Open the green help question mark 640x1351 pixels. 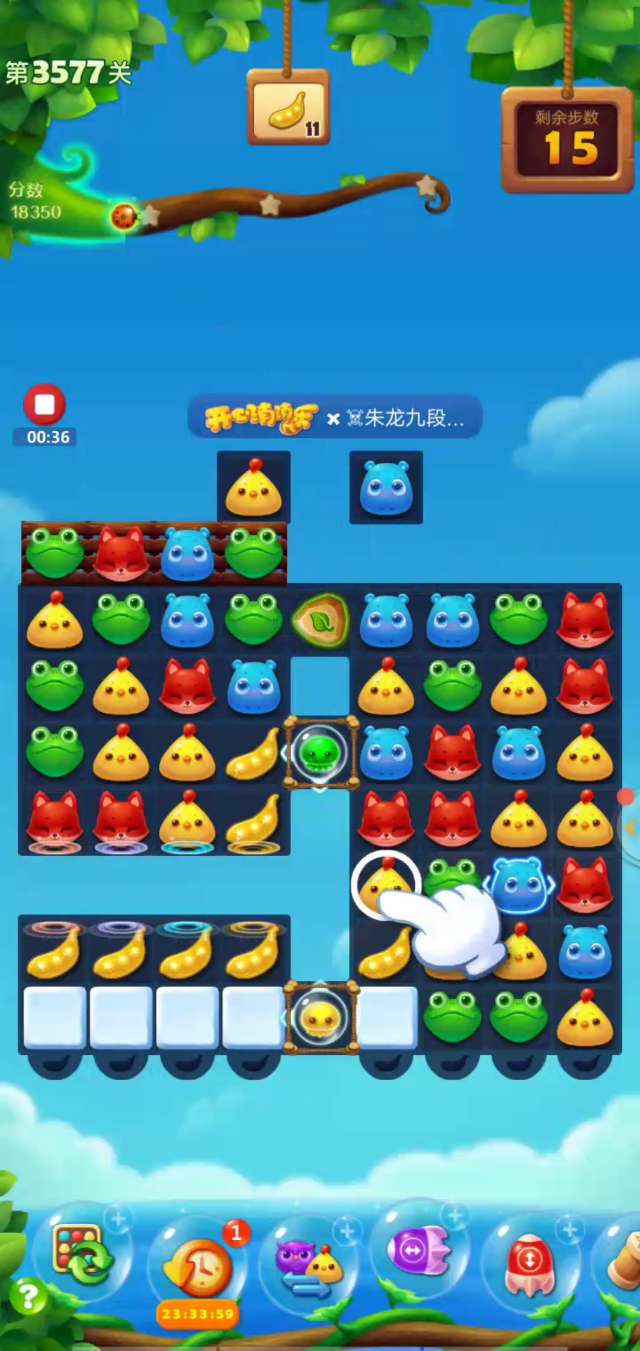pos(28,1298)
